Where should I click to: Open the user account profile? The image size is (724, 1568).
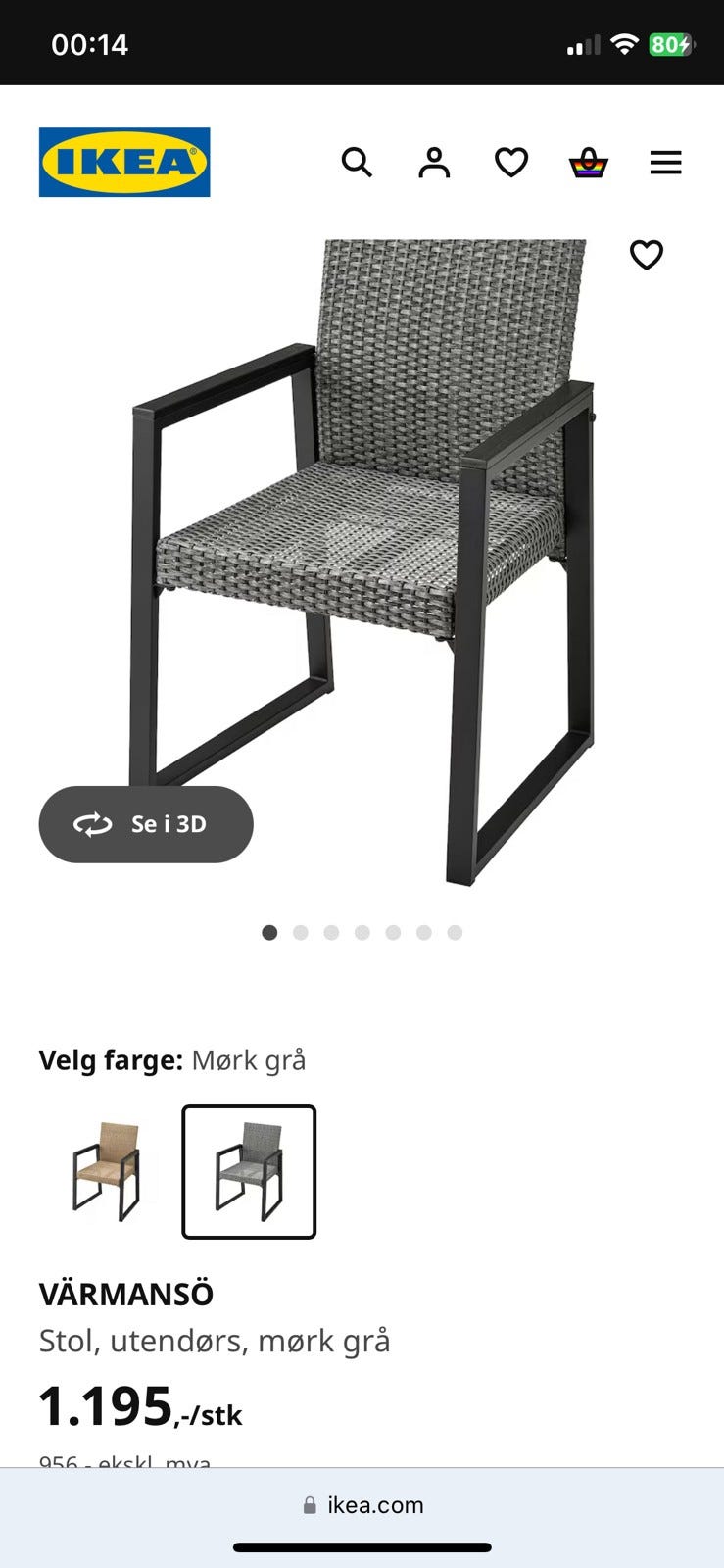pos(434,163)
